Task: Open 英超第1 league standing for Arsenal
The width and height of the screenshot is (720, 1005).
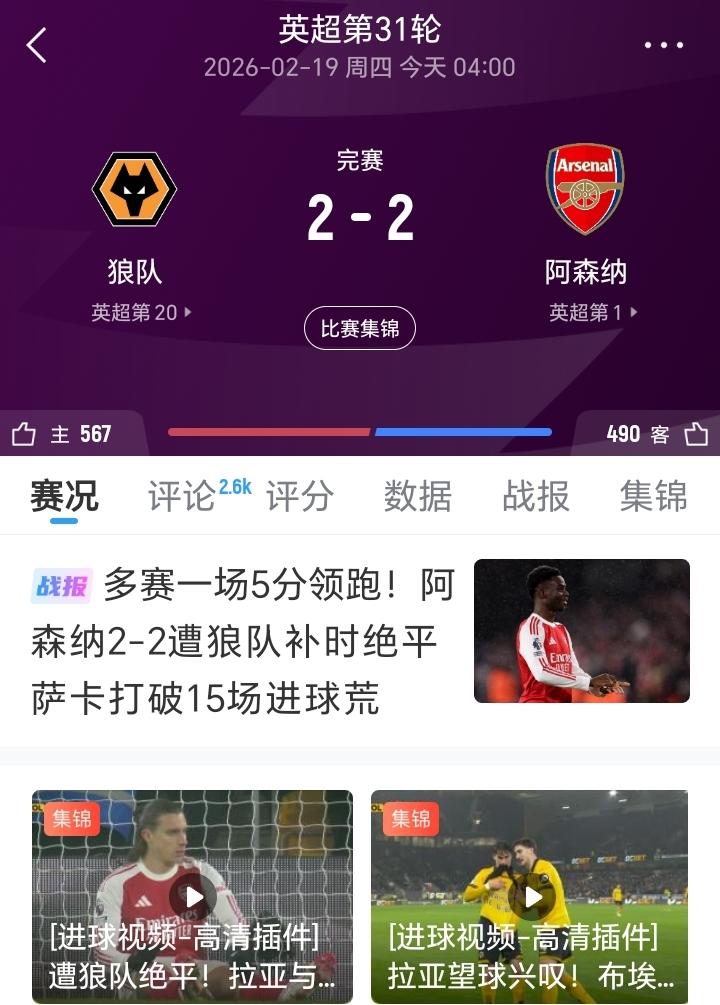Action: pos(588,310)
